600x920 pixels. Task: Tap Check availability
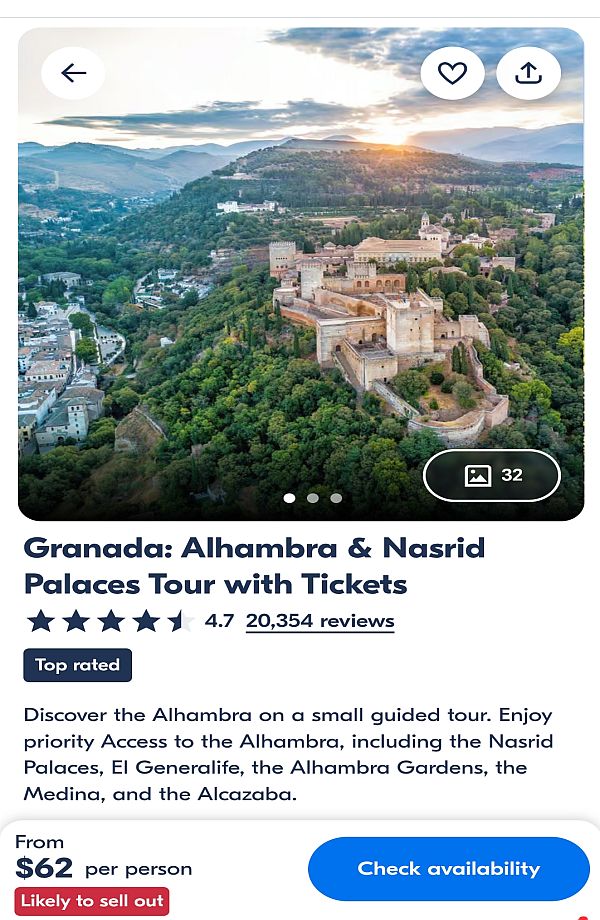(x=448, y=868)
